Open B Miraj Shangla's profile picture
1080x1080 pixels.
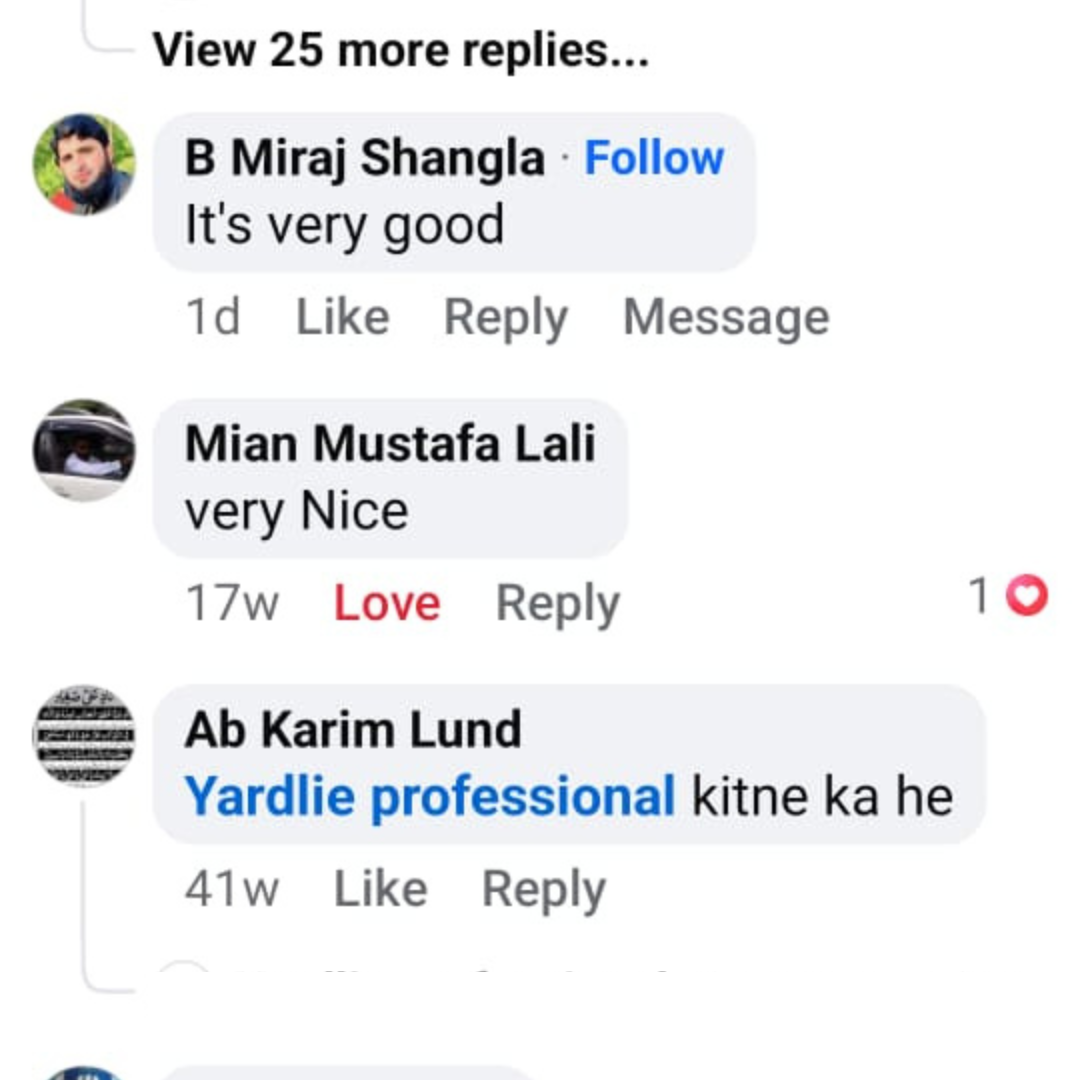[84, 164]
